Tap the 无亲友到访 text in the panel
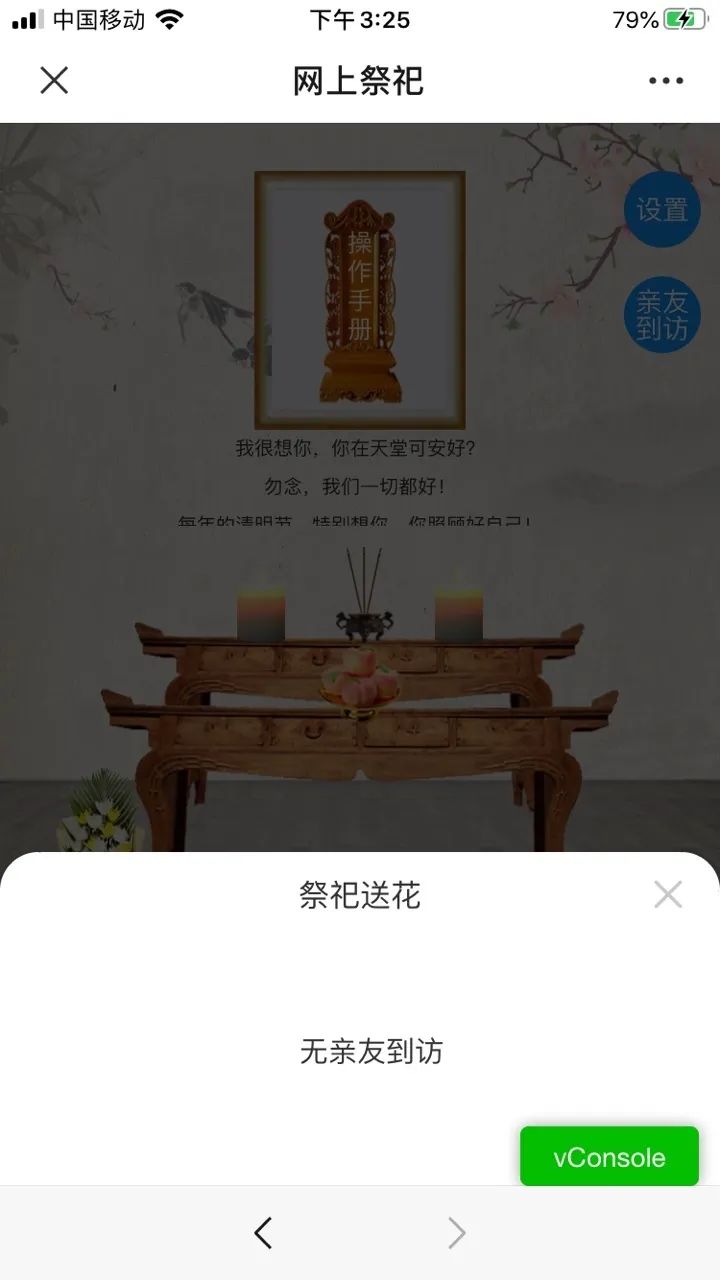 (x=372, y=1051)
